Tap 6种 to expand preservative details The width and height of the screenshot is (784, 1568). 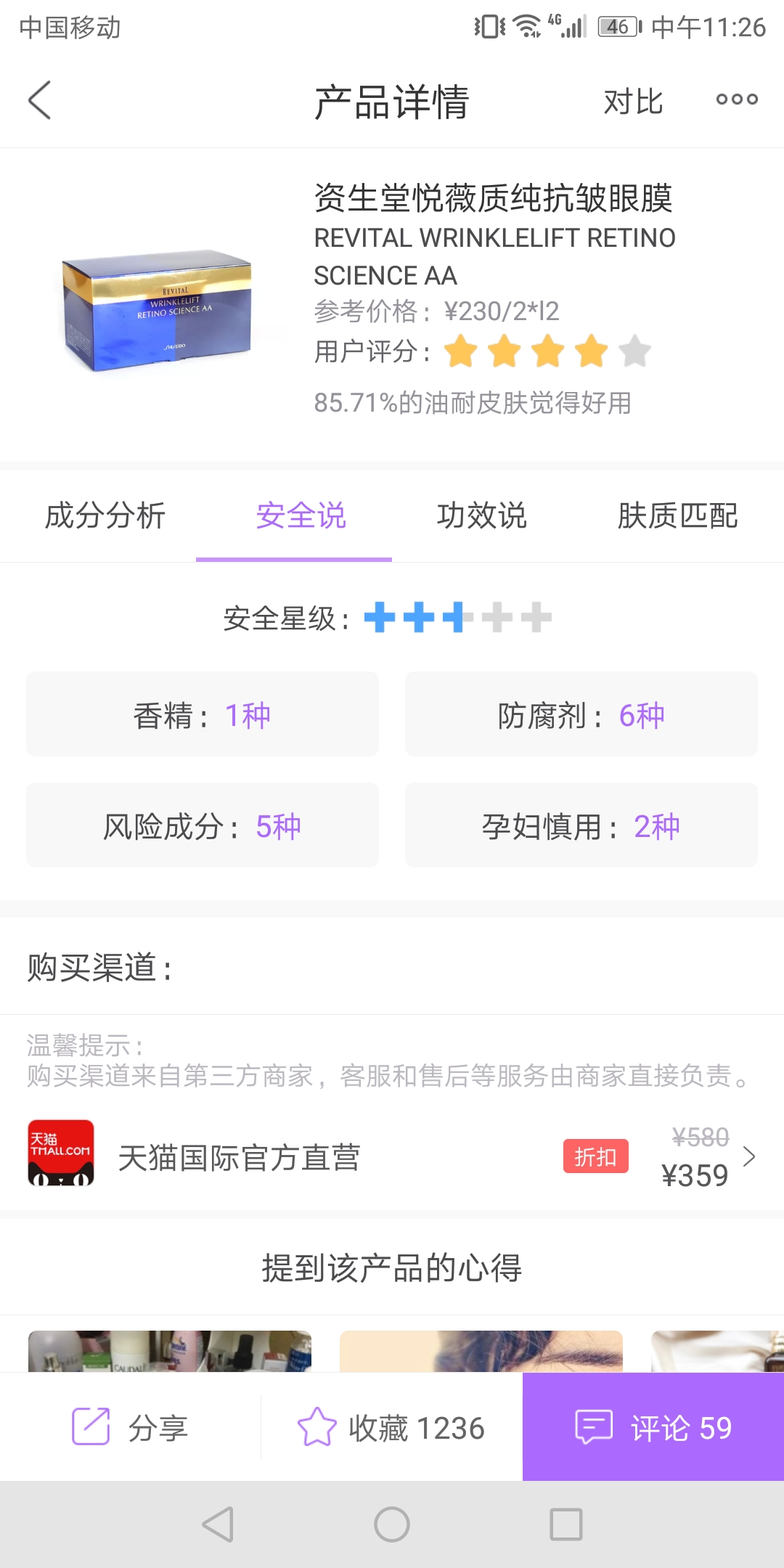(x=642, y=714)
